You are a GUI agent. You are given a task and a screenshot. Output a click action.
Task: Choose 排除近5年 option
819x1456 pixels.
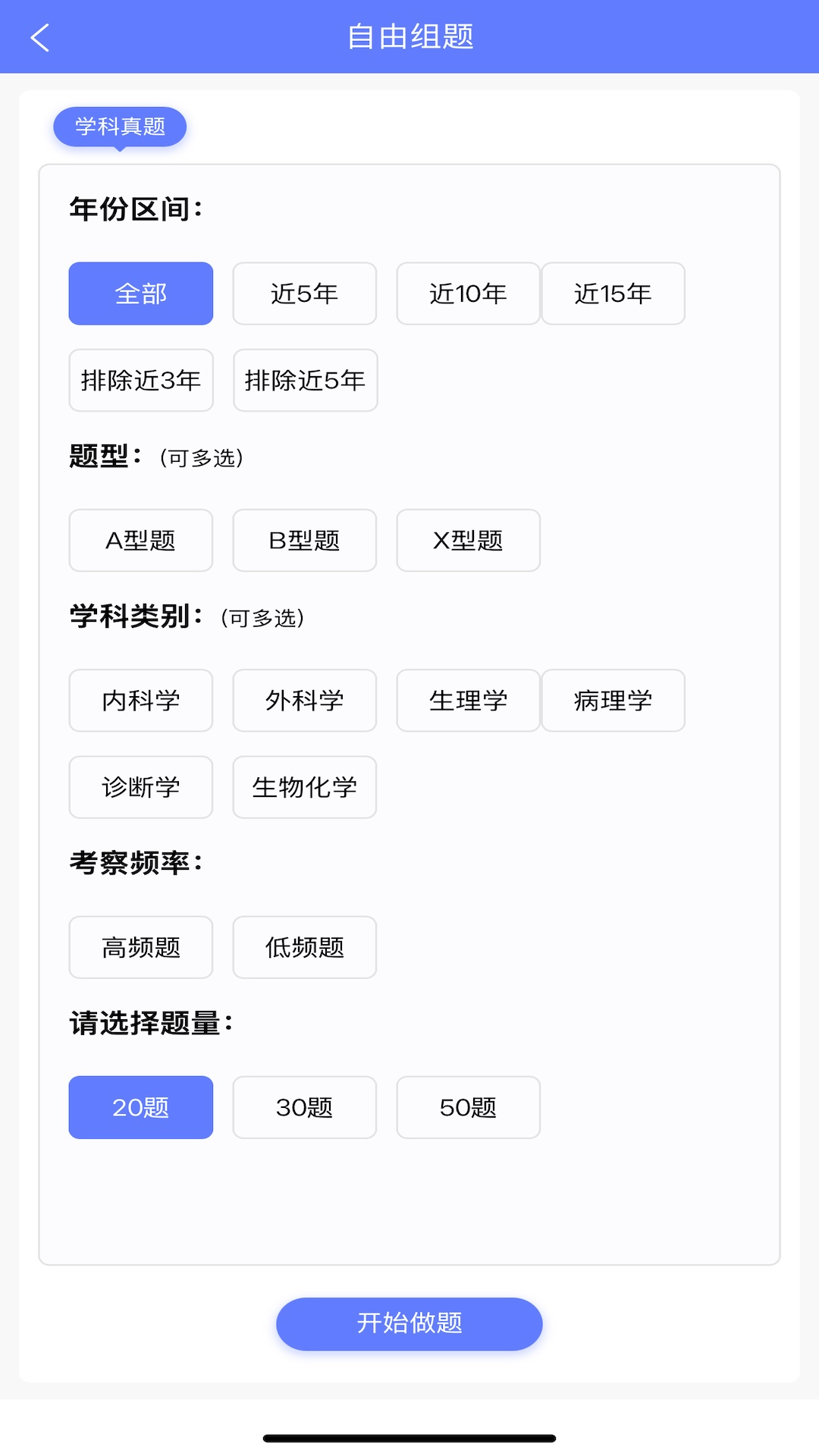[x=305, y=381]
